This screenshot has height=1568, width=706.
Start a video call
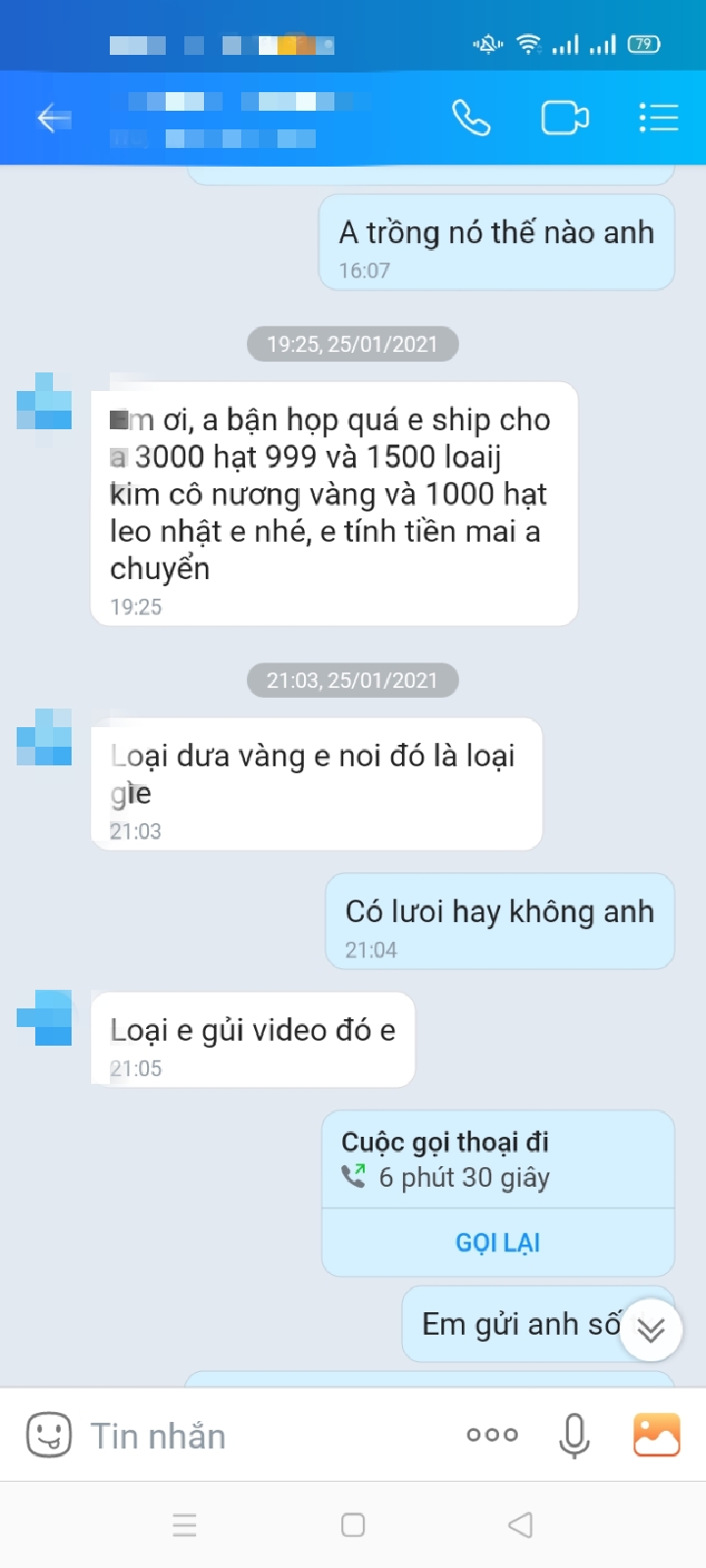[x=565, y=119]
